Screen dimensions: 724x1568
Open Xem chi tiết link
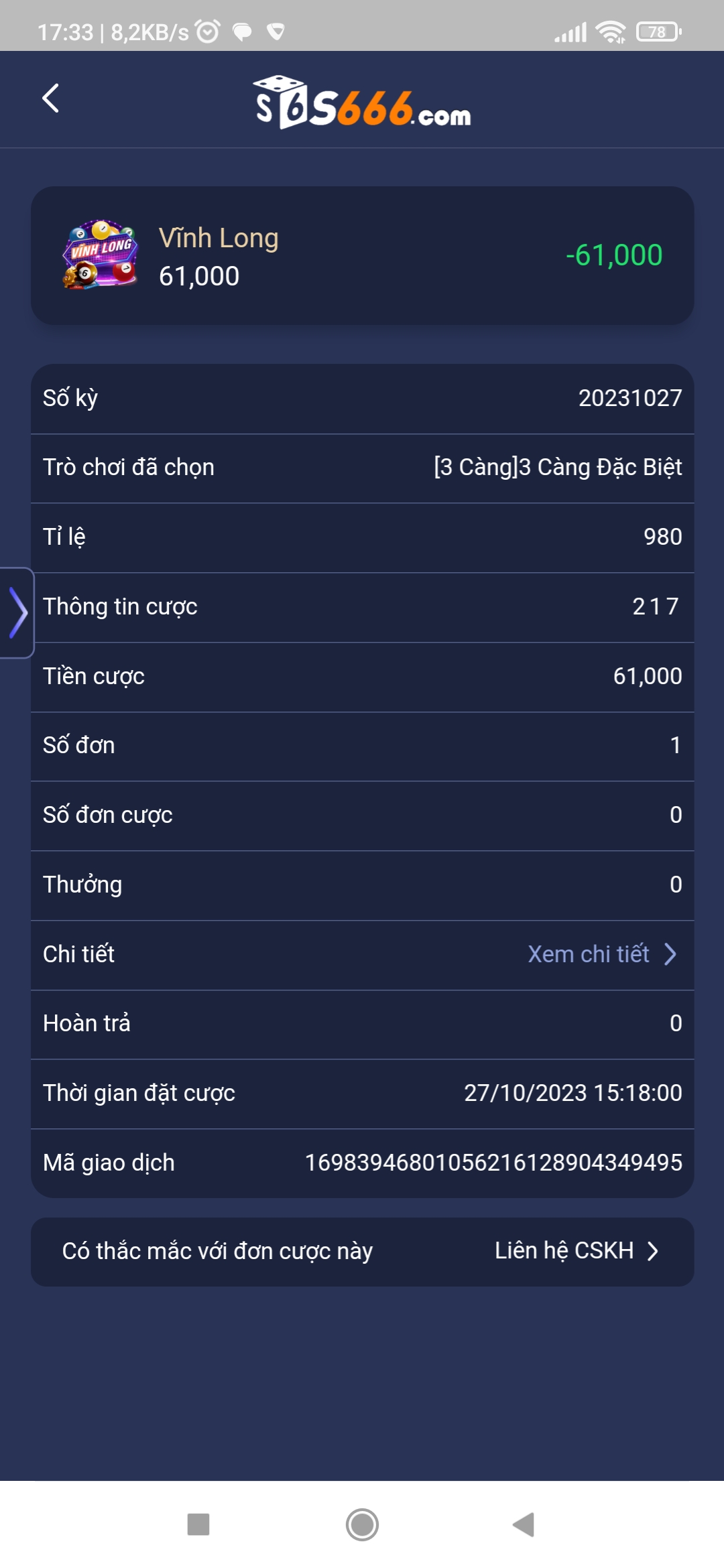[x=601, y=954]
